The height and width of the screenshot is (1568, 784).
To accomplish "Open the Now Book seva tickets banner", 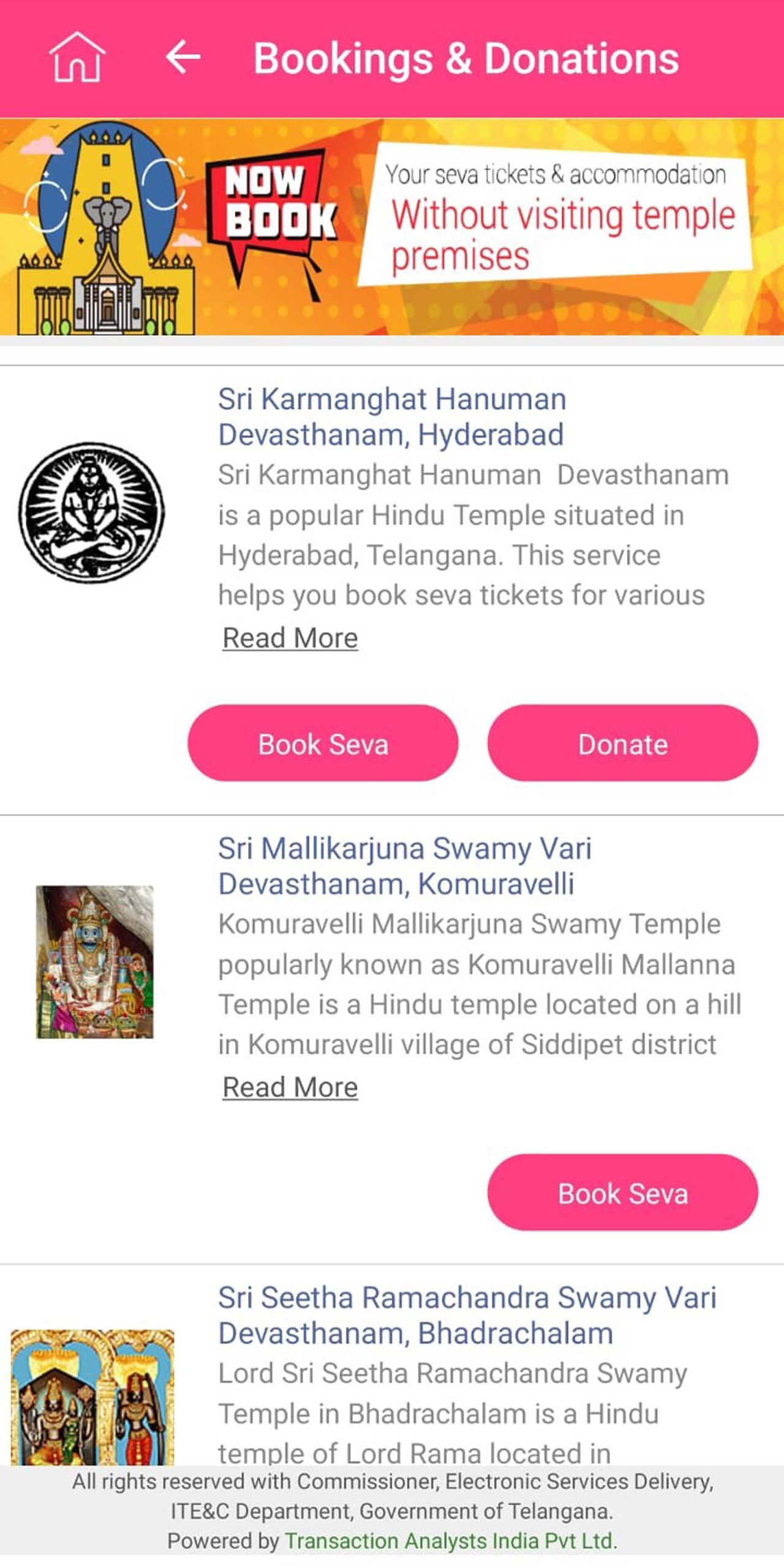I will [392, 227].
